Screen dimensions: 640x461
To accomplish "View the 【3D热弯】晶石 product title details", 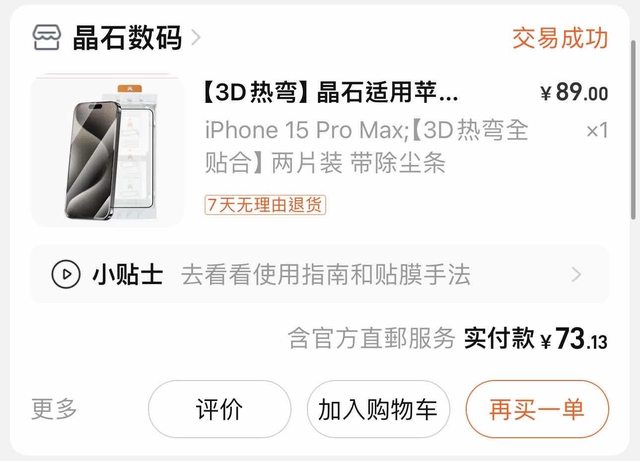I will pos(331,94).
